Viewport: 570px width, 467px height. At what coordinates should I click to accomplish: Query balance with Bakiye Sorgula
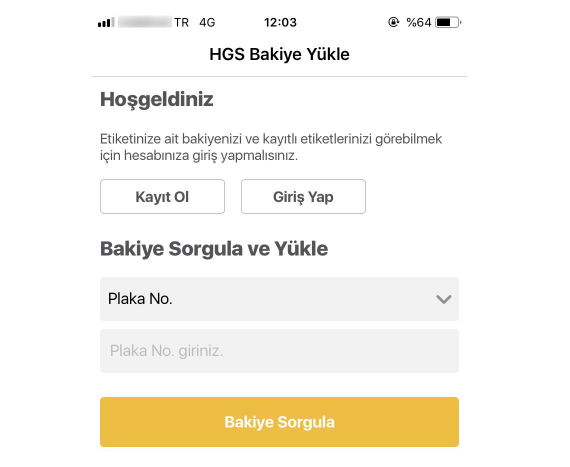tap(279, 422)
